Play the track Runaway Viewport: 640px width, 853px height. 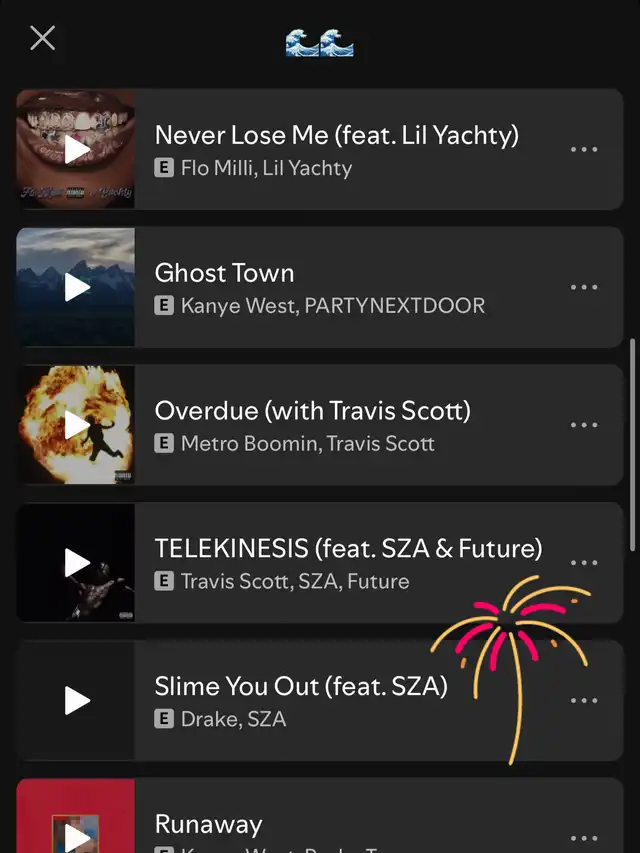[x=77, y=835]
